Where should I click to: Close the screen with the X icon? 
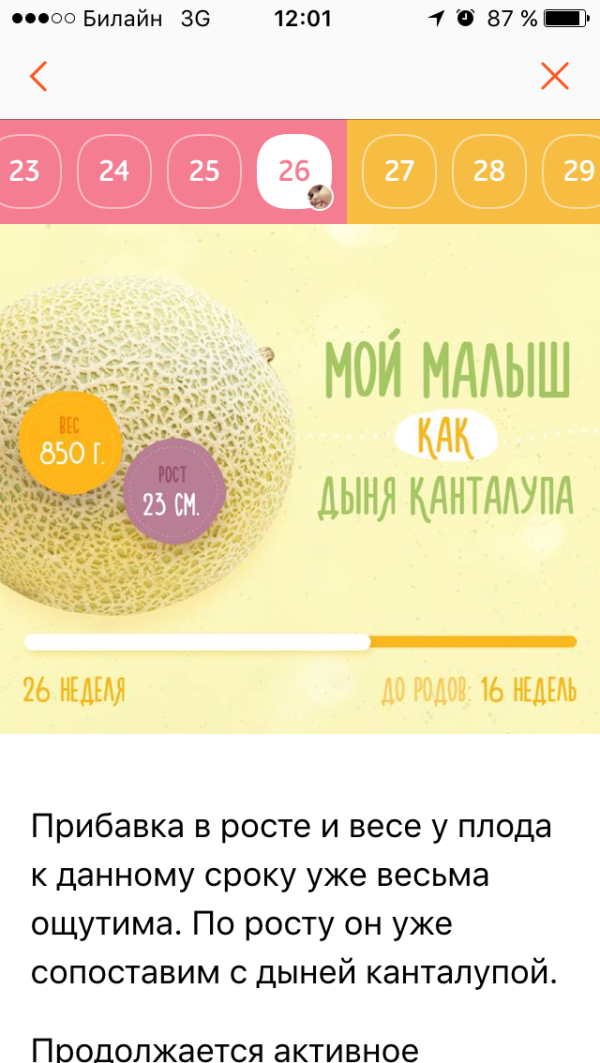tap(555, 76)
